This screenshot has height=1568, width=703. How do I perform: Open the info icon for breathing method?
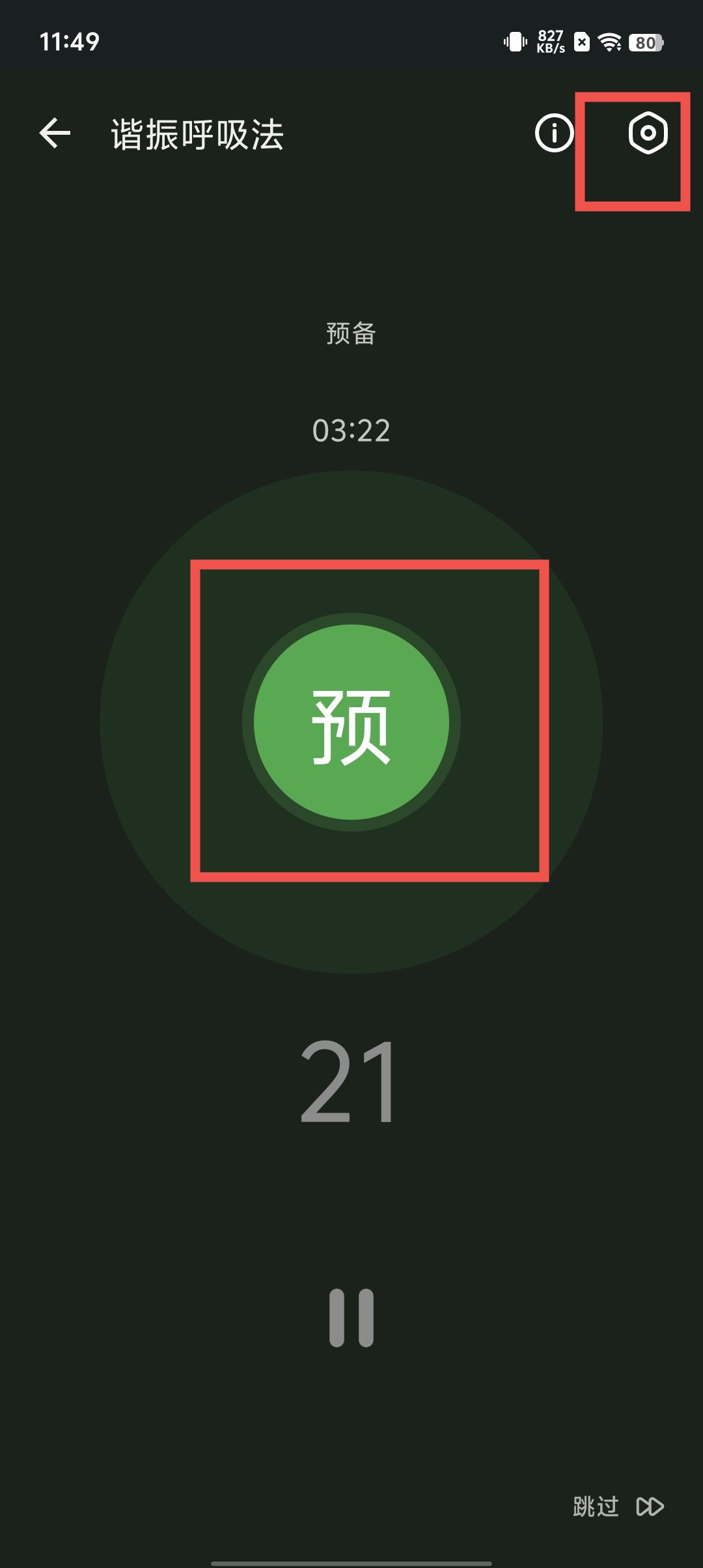[554, 133]
